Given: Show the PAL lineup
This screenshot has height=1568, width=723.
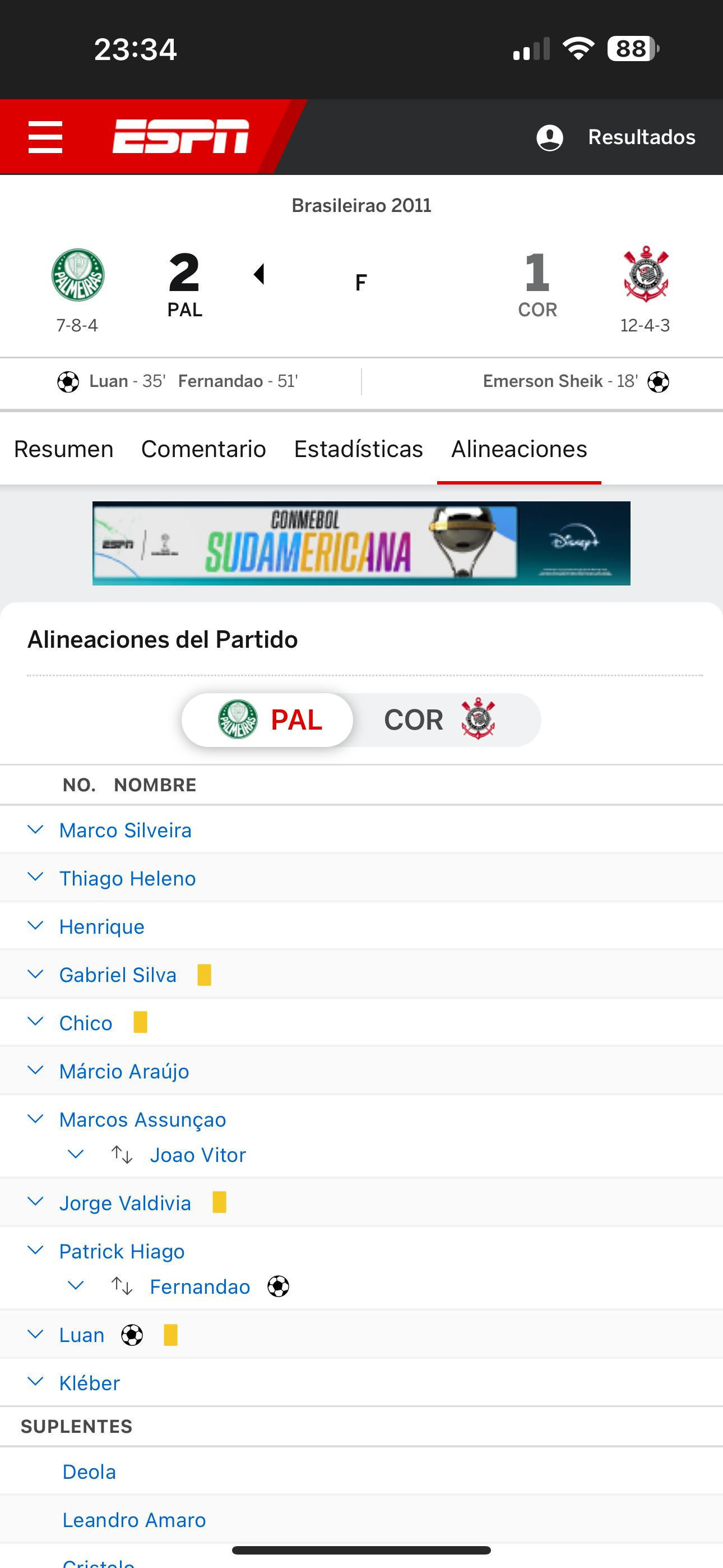Looking at the screenshot, I should click(268, 720).
